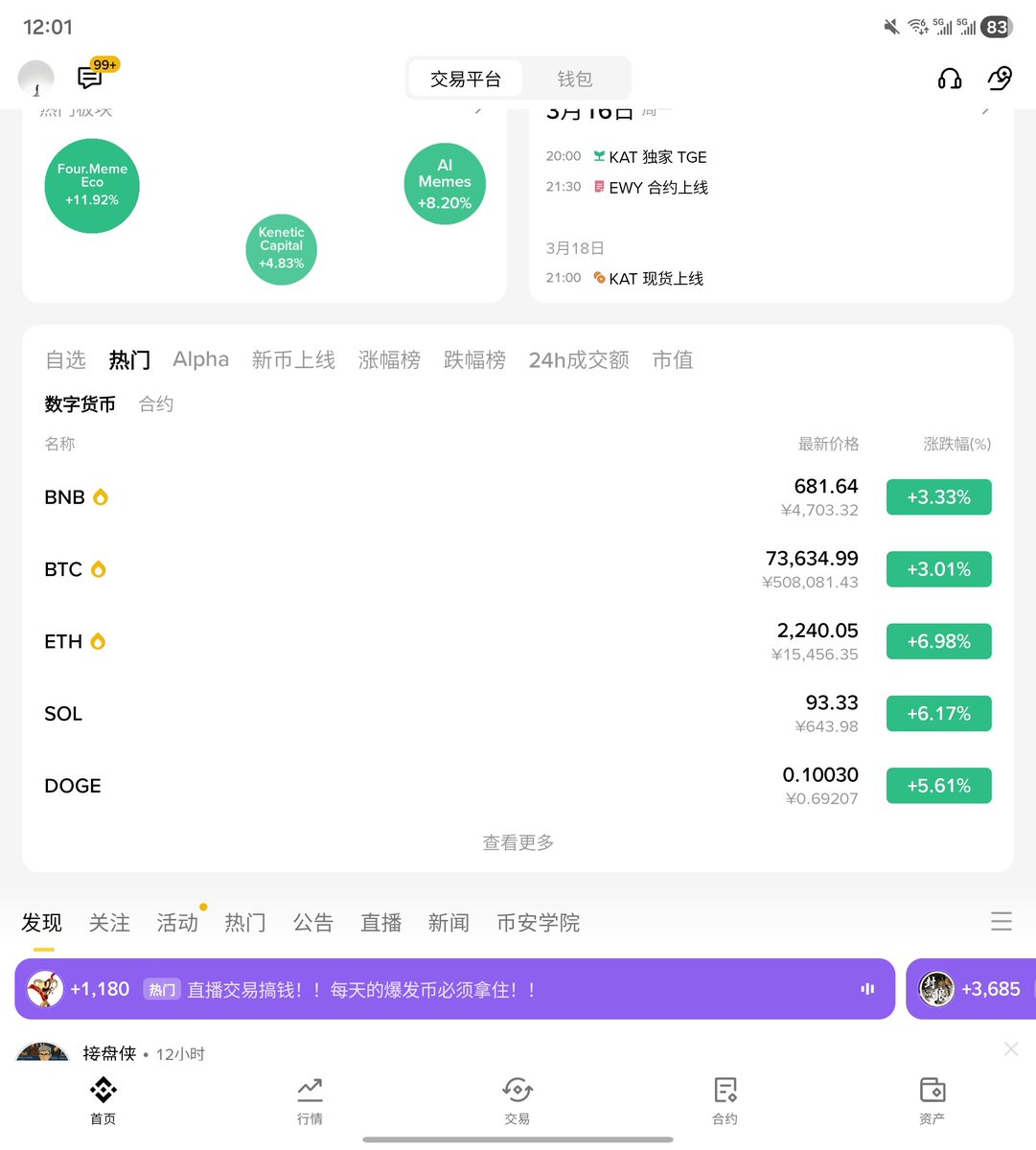
Task: Switch to the 关注 feed tab
Action: [x=109, y=923]
